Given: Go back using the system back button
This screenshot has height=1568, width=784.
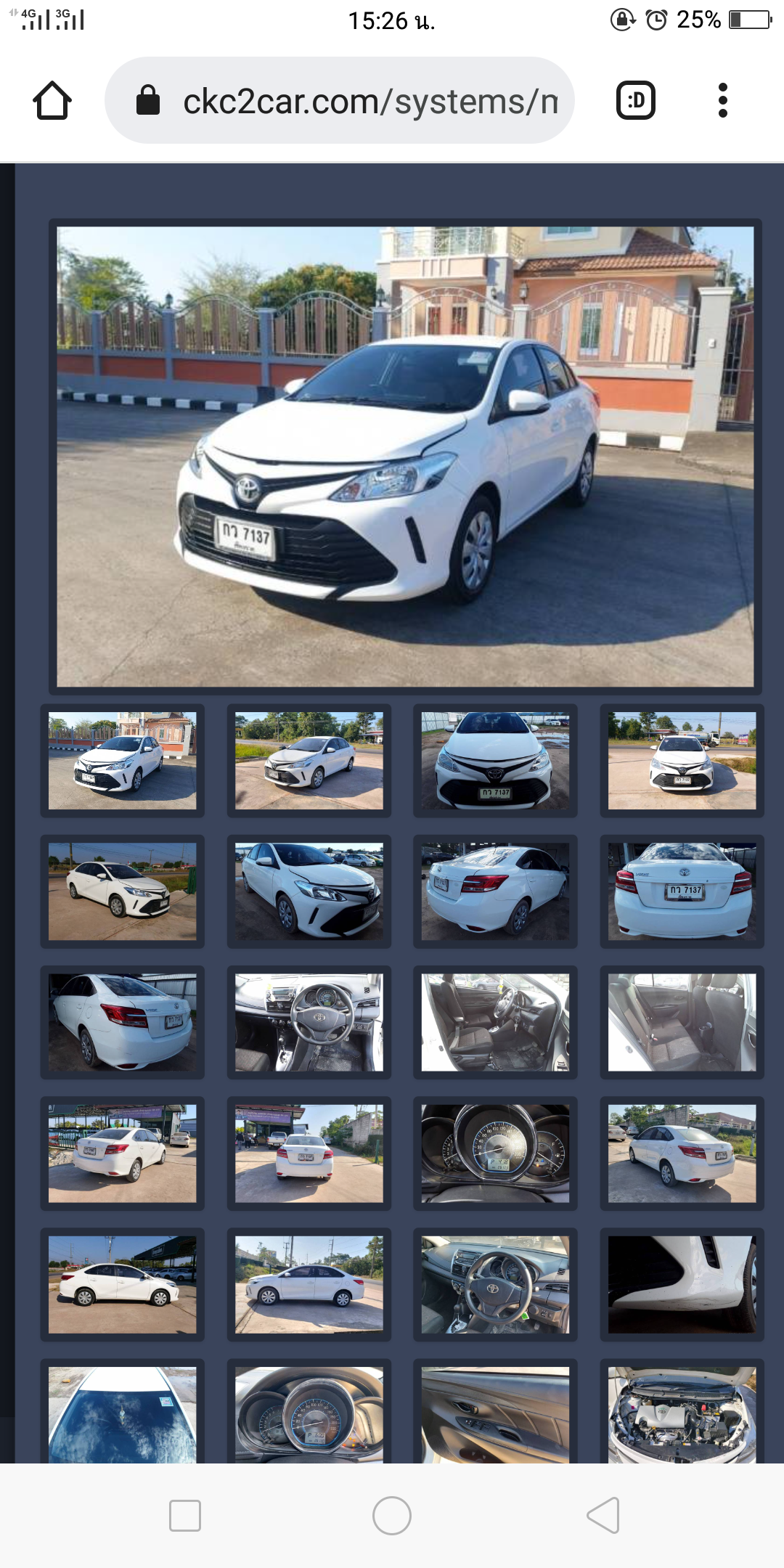Looking at the screenshot, I should click(x=603, y=1516).
